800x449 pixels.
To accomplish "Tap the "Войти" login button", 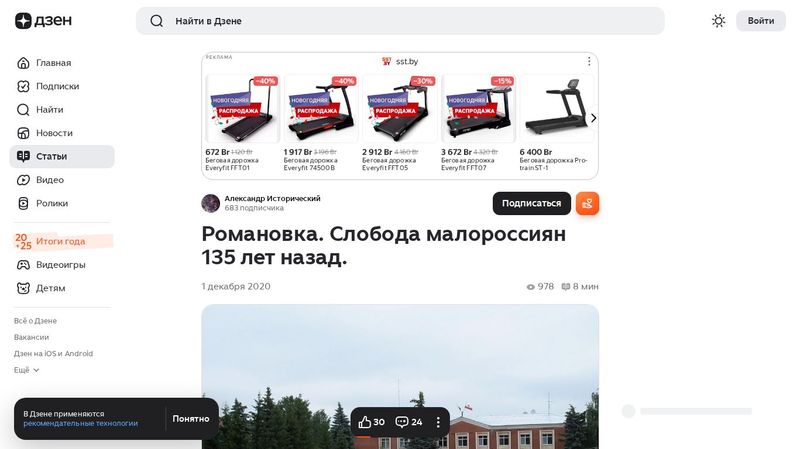I will (760, 21).
